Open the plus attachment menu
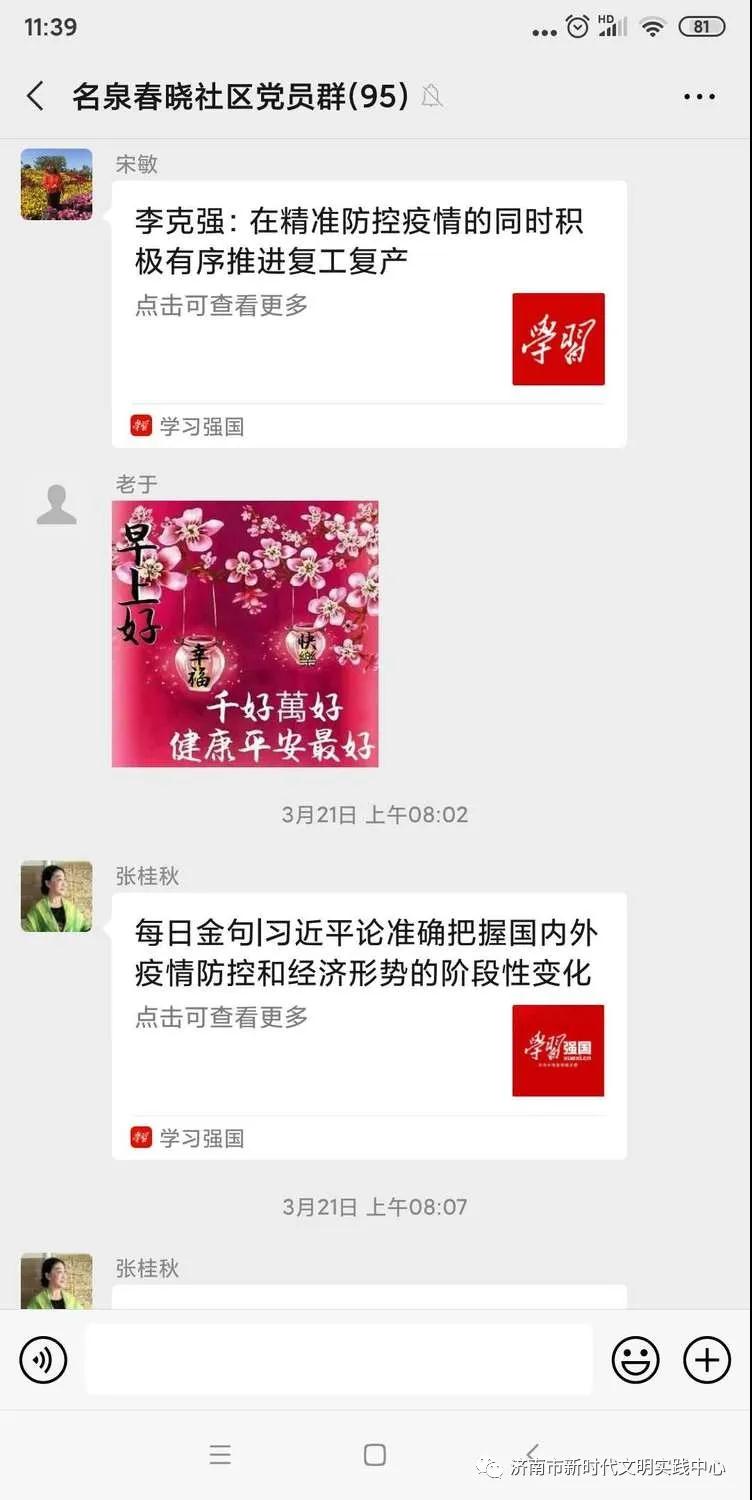 707,1360
